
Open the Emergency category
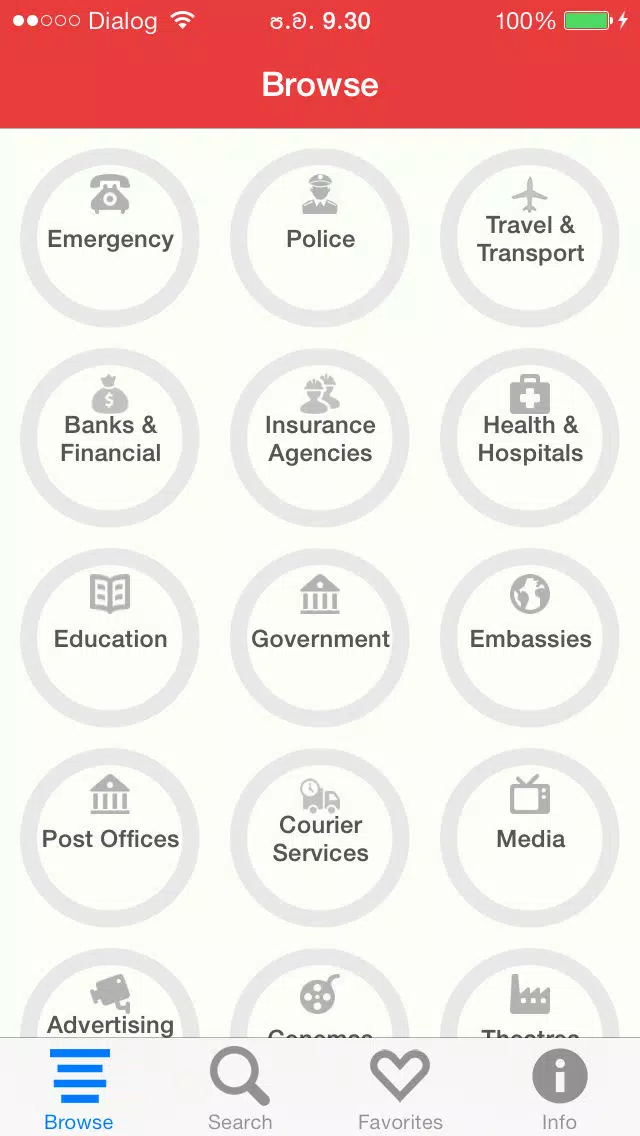[109, 238]
